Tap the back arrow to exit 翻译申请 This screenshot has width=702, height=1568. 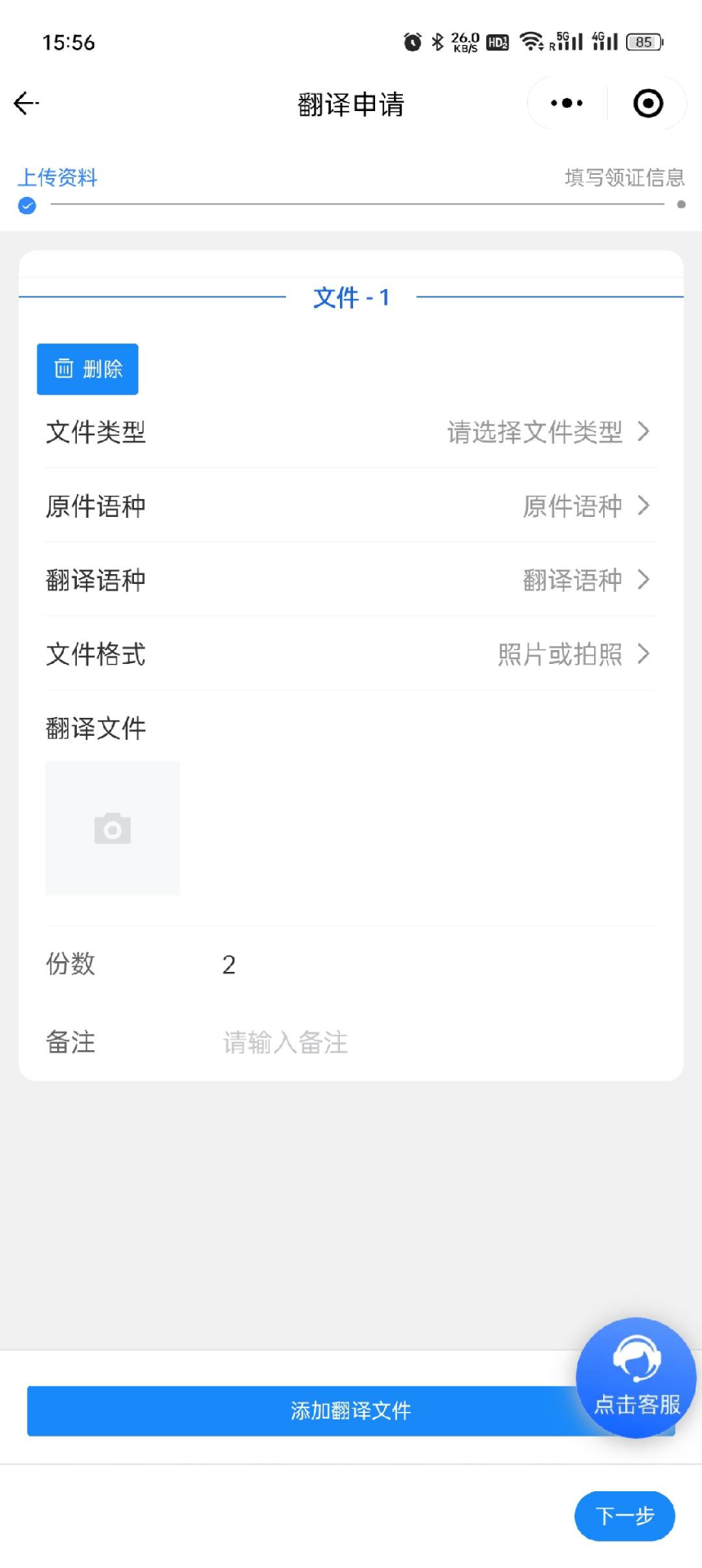coord(25,103)
